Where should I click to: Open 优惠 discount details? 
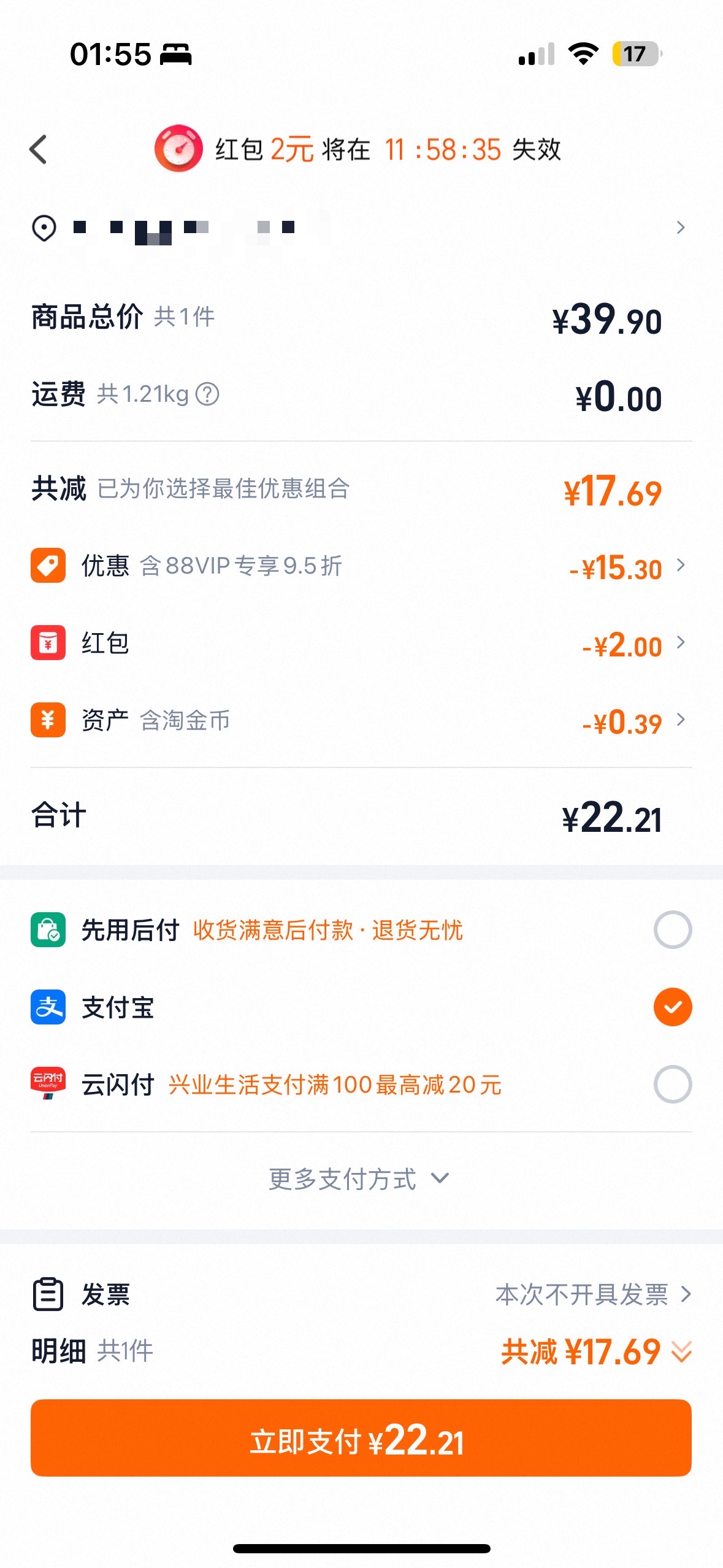pyautogui.click(x=361, y=566)
